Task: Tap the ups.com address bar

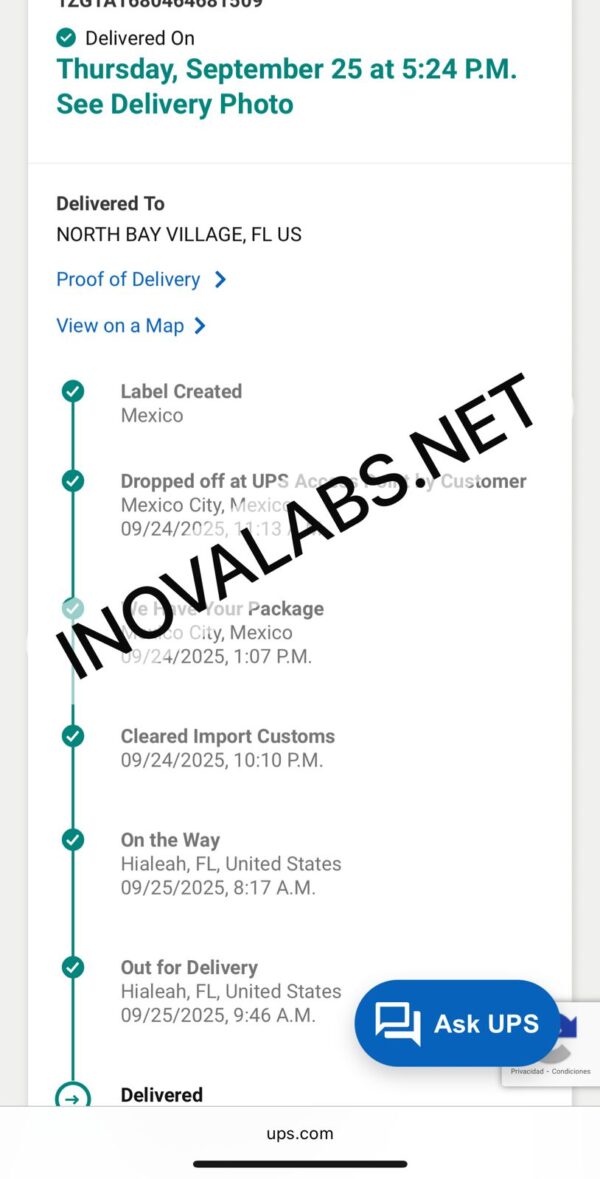Action: click(x=300, y=1133)
